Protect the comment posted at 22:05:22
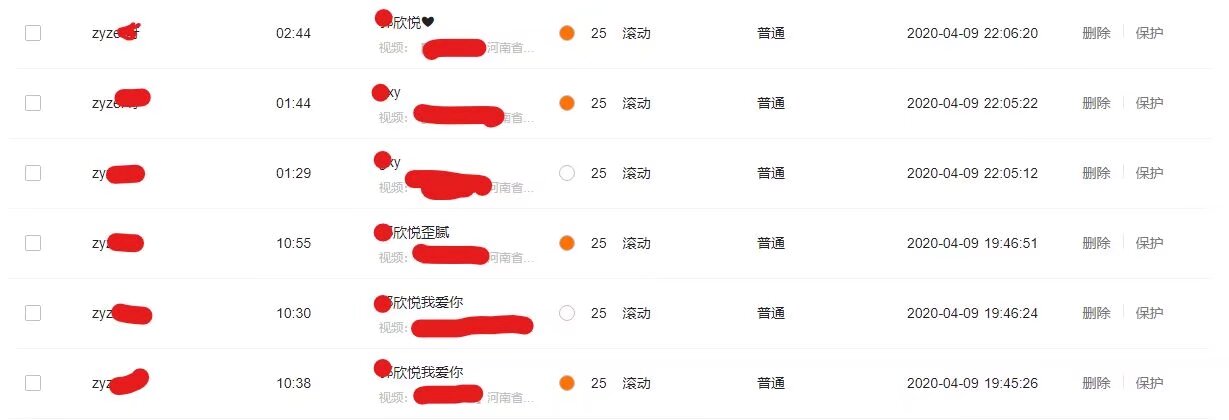 (1149, 103)
